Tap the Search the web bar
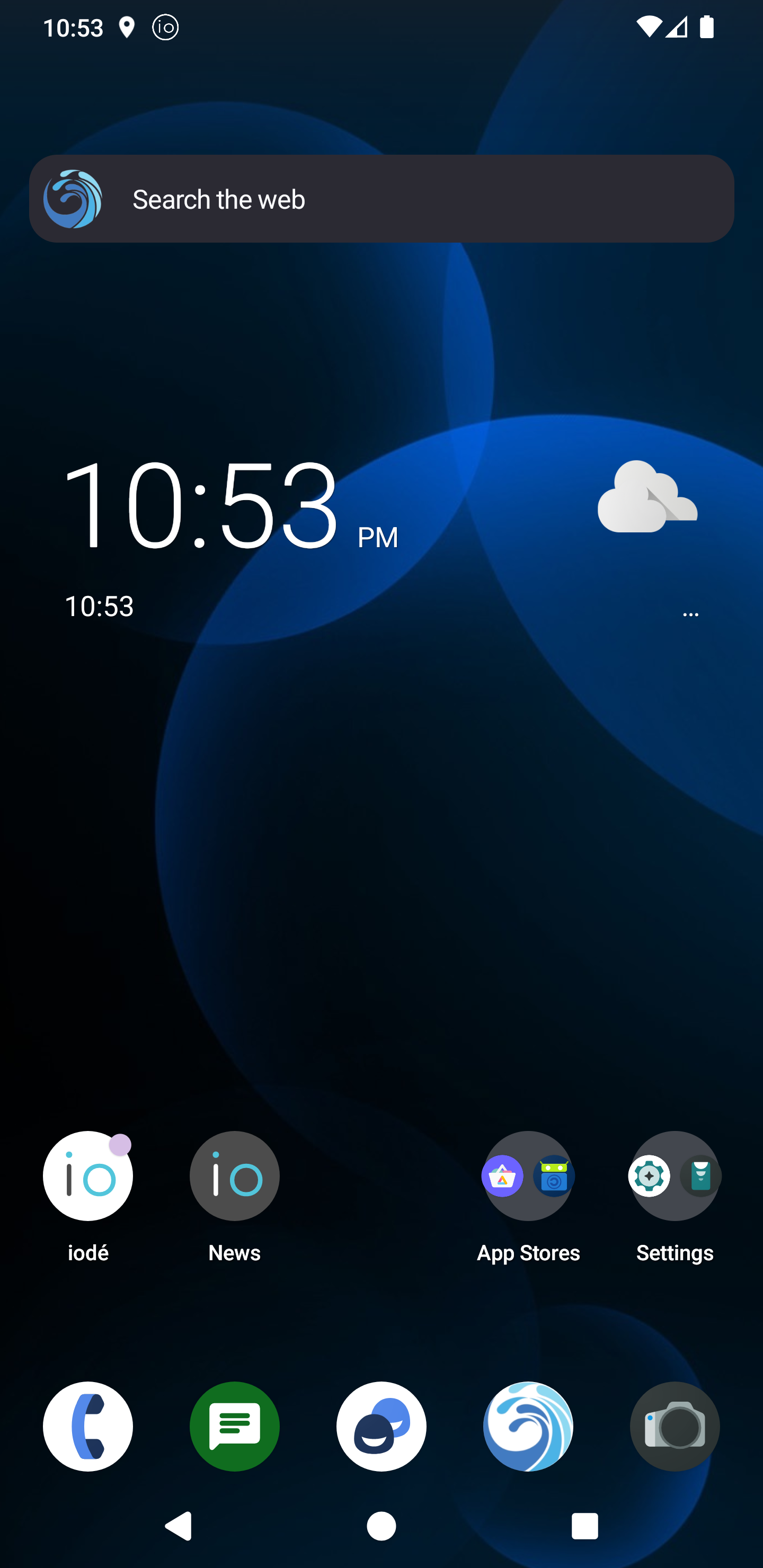This screenshot has width=763, height=1568. [x=381, y=199]
